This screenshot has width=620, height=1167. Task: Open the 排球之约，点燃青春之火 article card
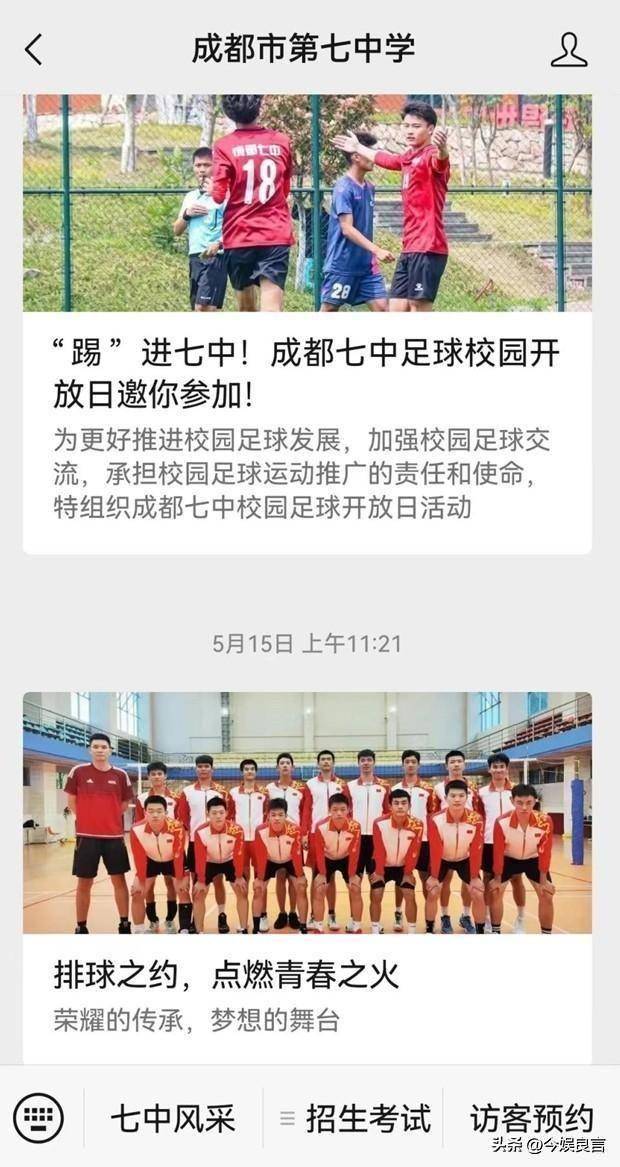tap(307, 877)
